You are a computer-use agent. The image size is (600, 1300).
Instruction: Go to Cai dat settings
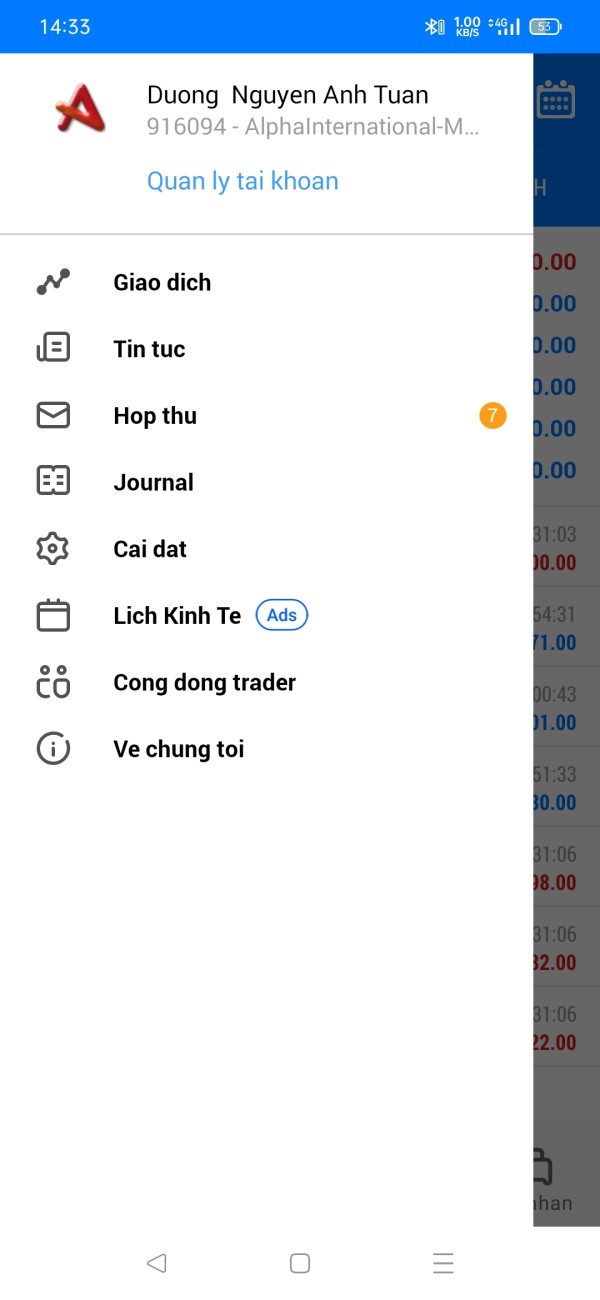pyautogui.click(x=150, y=549)
